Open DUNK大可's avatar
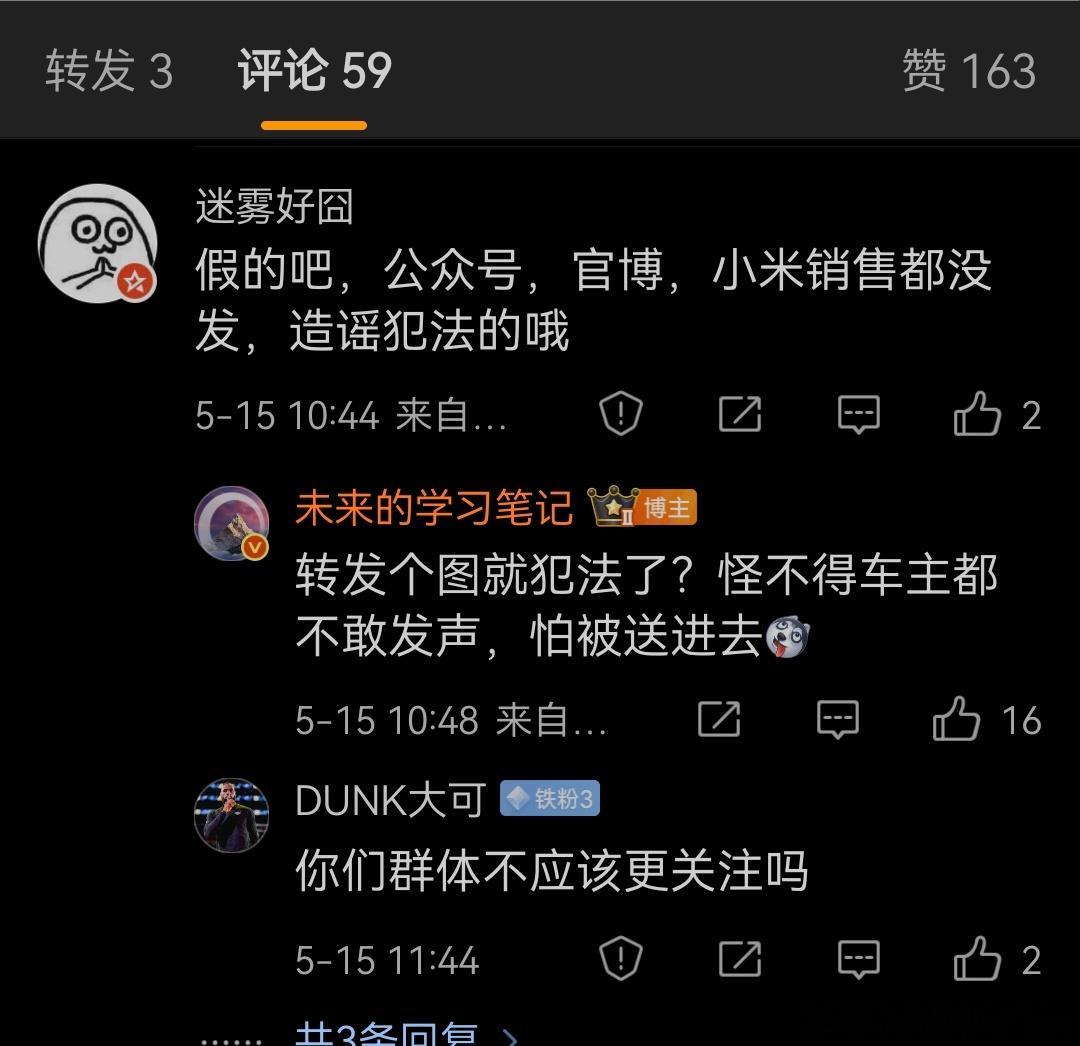1080x1046 pixels. (231, 815)
